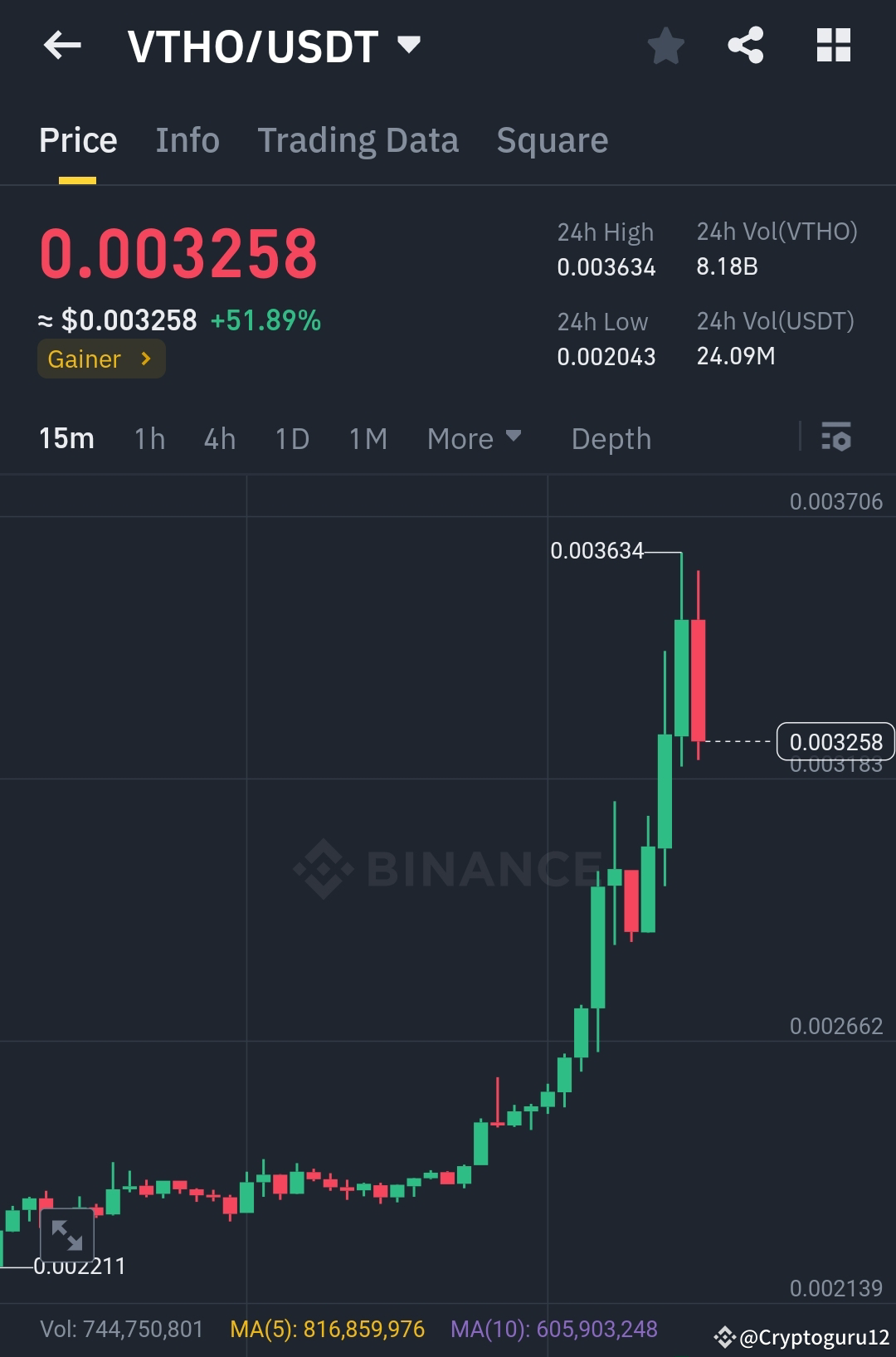Switch to the 1M chart interval
The width and height of the screenshot is (896, 1357).
(x=367, y=438)
